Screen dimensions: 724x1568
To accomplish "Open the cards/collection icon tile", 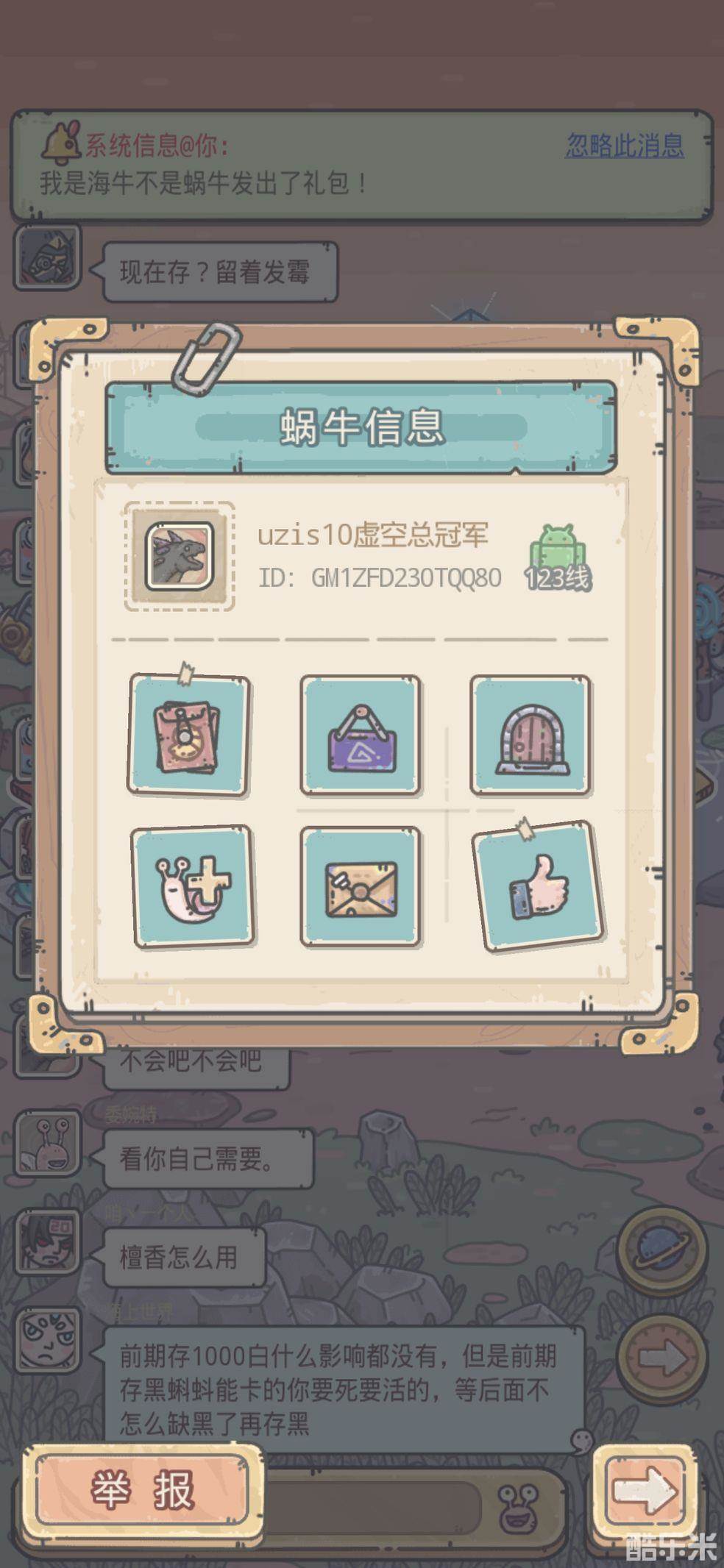I will pyautogui.click(x=190, y=735).
